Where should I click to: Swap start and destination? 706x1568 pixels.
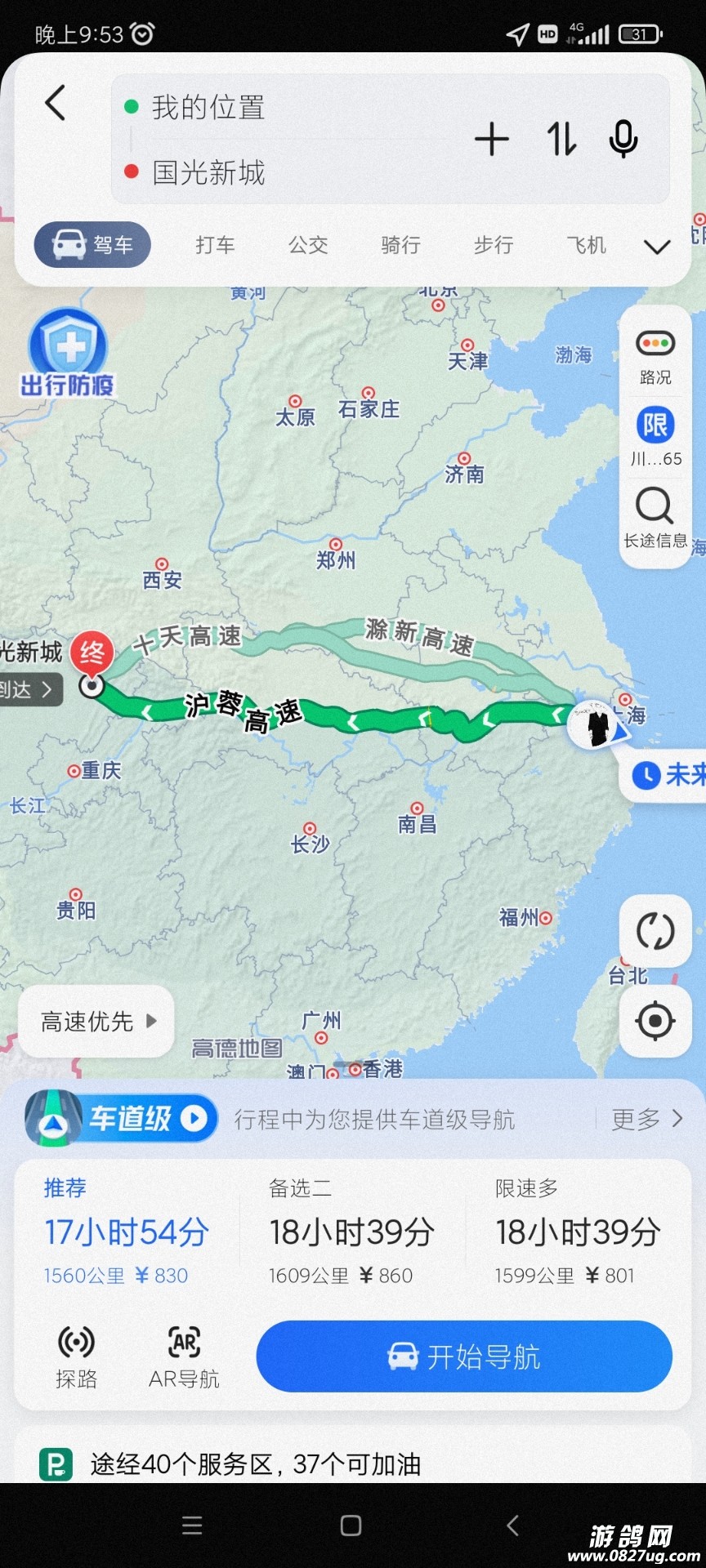click(561, 139)
